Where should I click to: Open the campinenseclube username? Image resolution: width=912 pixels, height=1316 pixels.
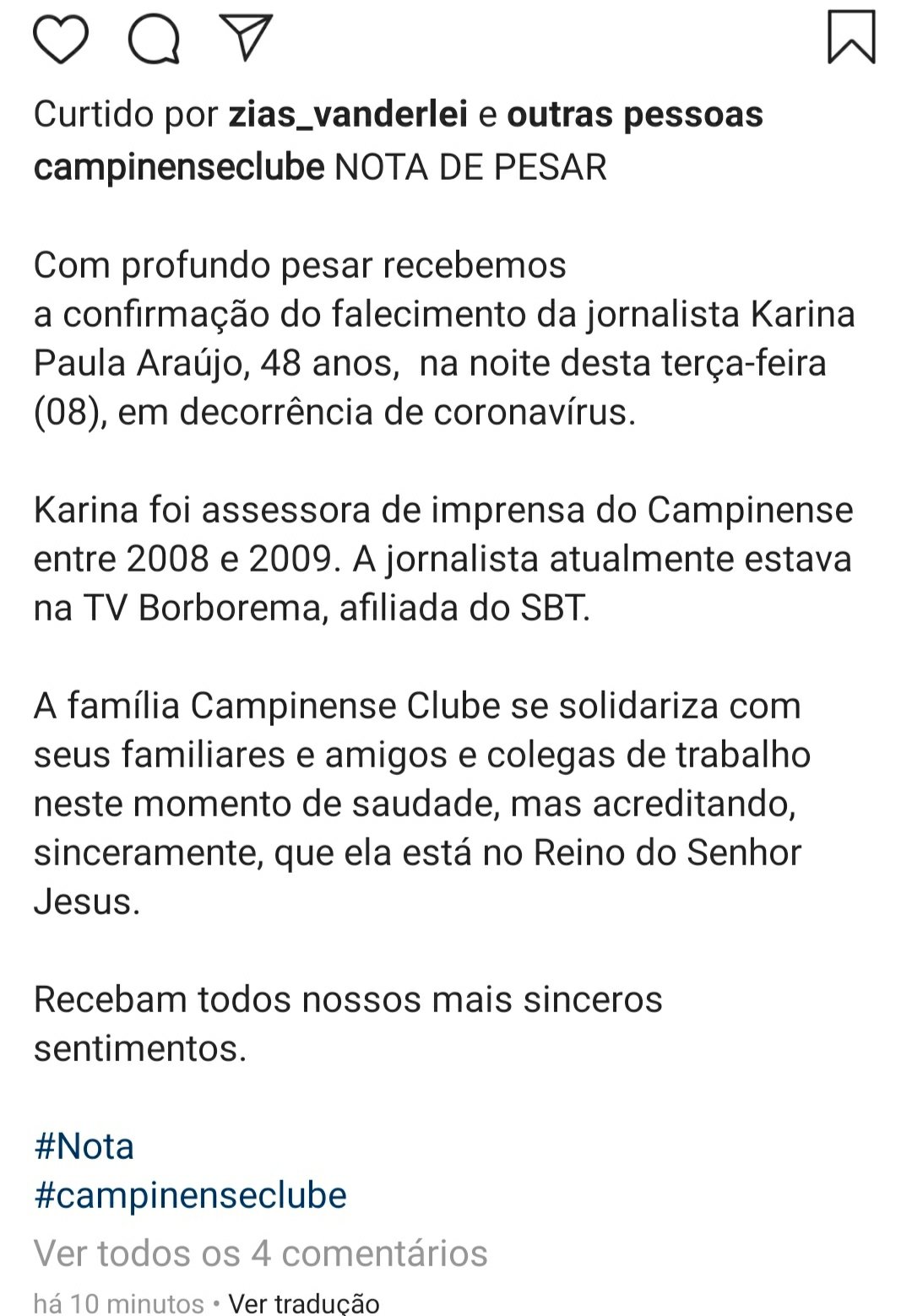[179, 167]
